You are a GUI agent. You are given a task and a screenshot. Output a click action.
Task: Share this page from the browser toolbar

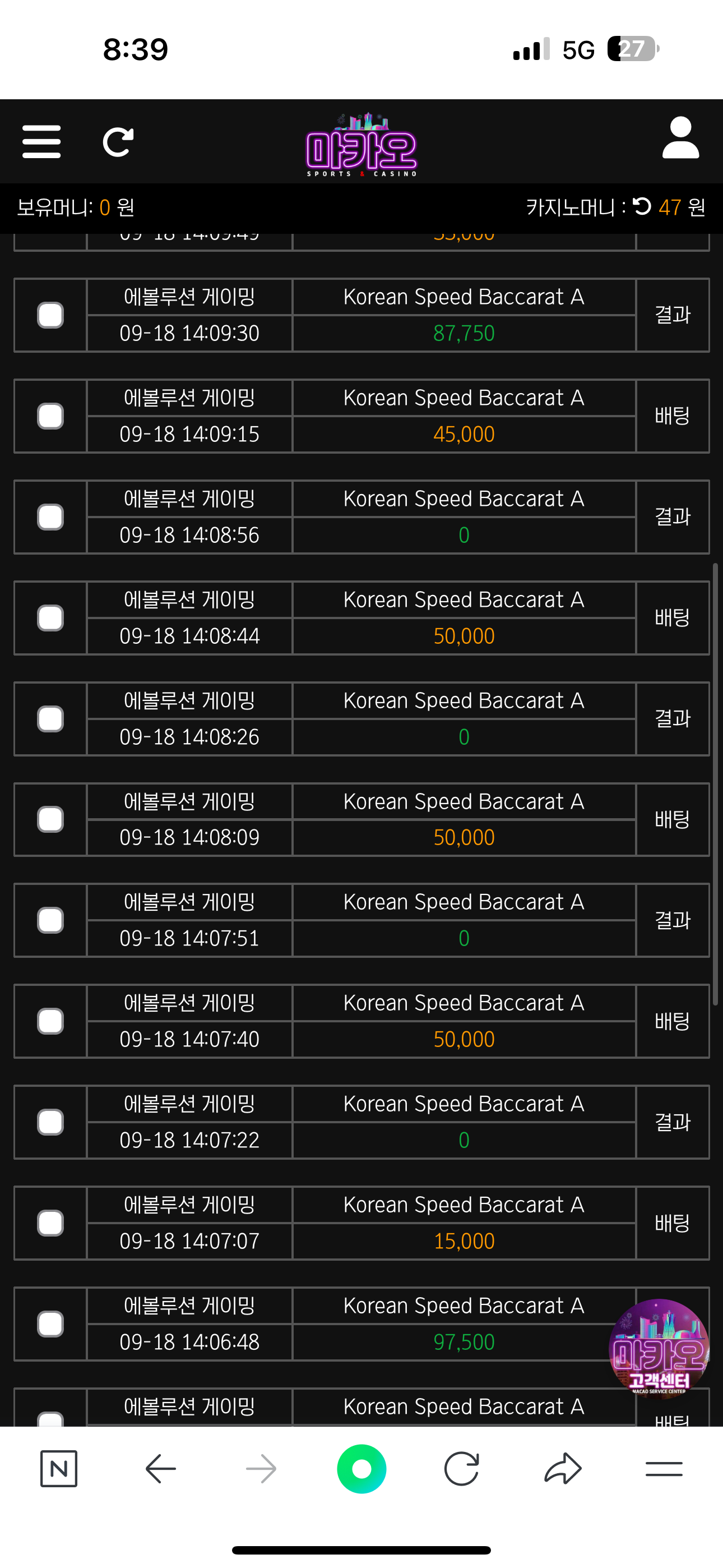(563, 1469)
